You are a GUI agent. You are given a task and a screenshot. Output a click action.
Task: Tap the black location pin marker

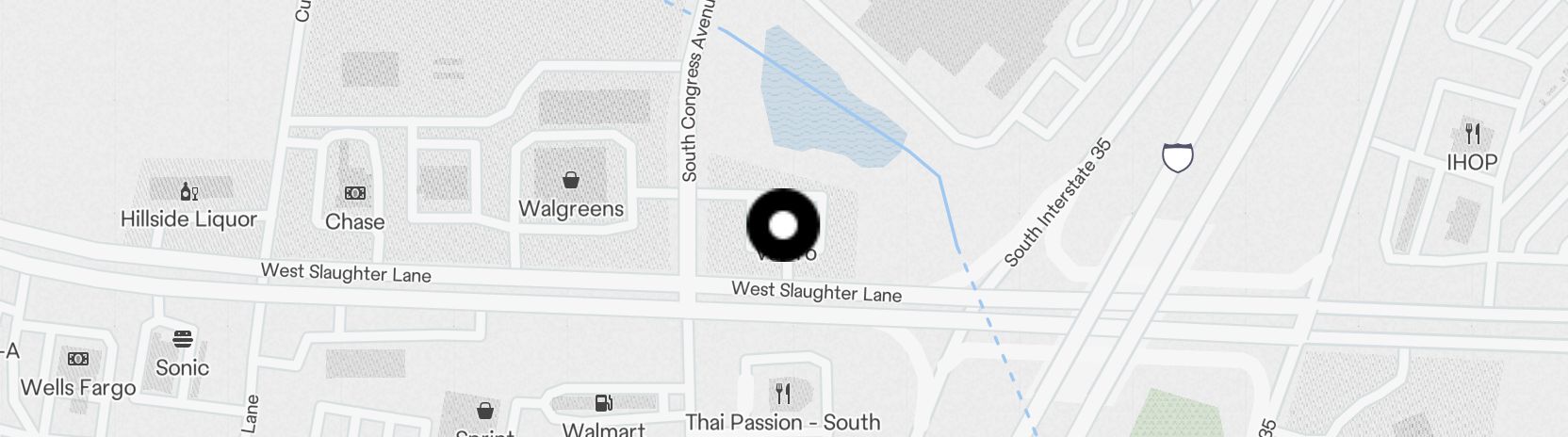783,226
